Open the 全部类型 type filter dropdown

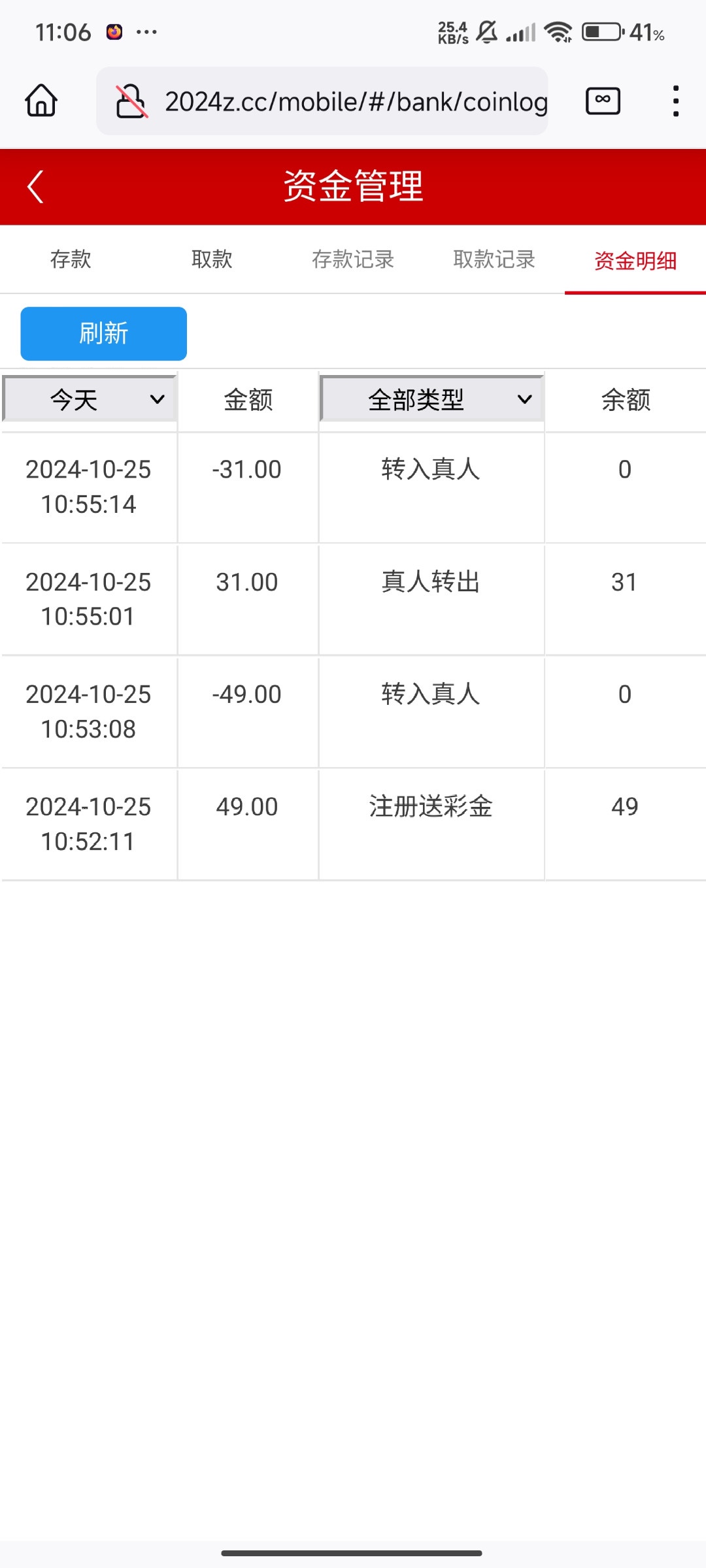(x=431, y=399)
